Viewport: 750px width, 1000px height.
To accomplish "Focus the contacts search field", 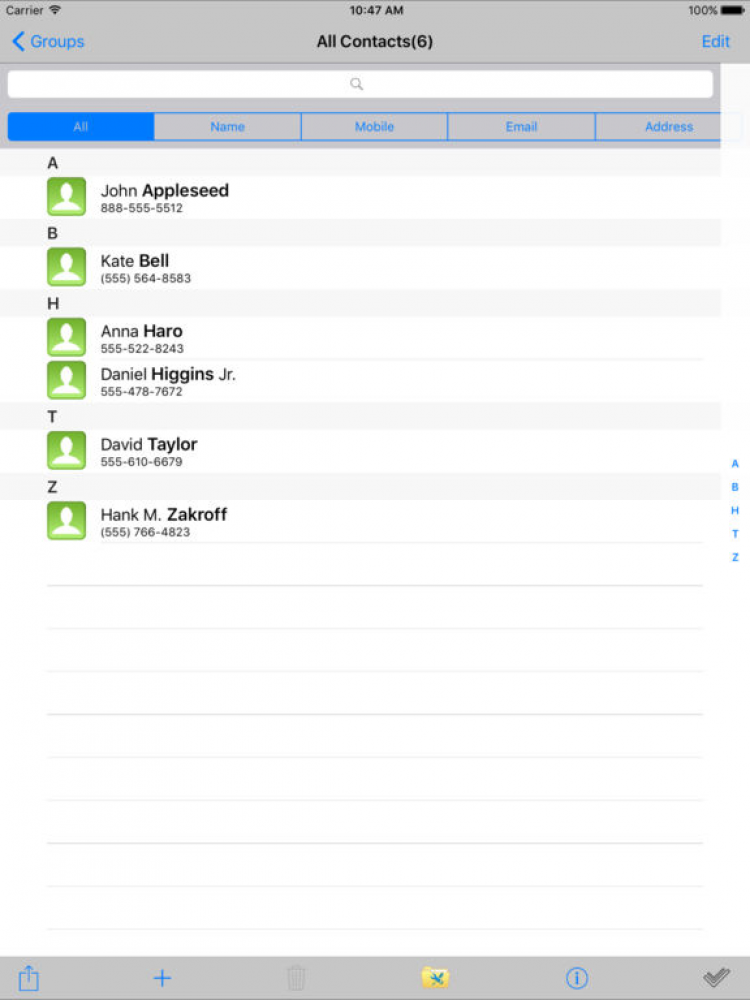I will tap(360, 84).
